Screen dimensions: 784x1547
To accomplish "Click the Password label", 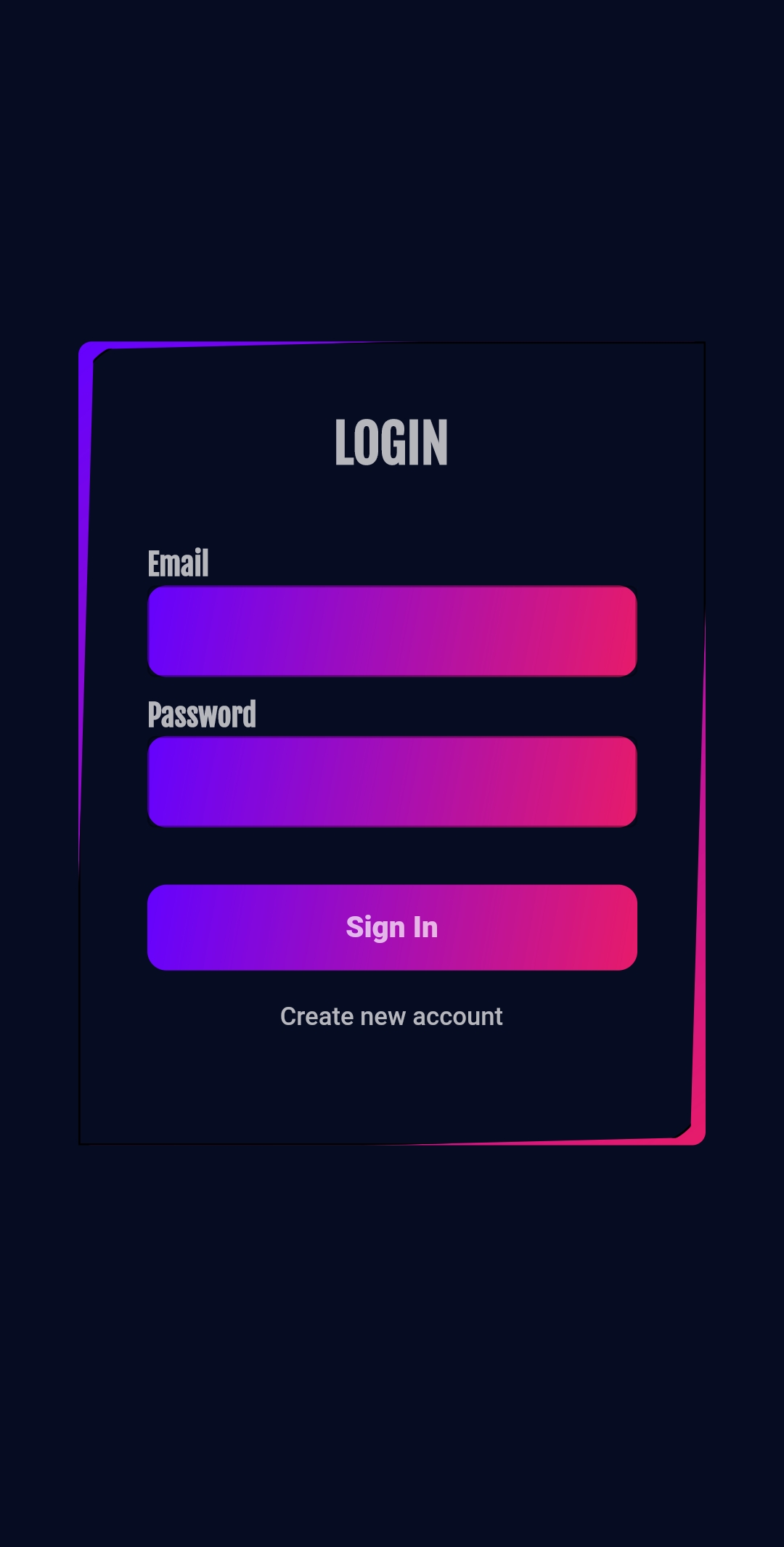I will pyautogui.click(x=203, y=715).
